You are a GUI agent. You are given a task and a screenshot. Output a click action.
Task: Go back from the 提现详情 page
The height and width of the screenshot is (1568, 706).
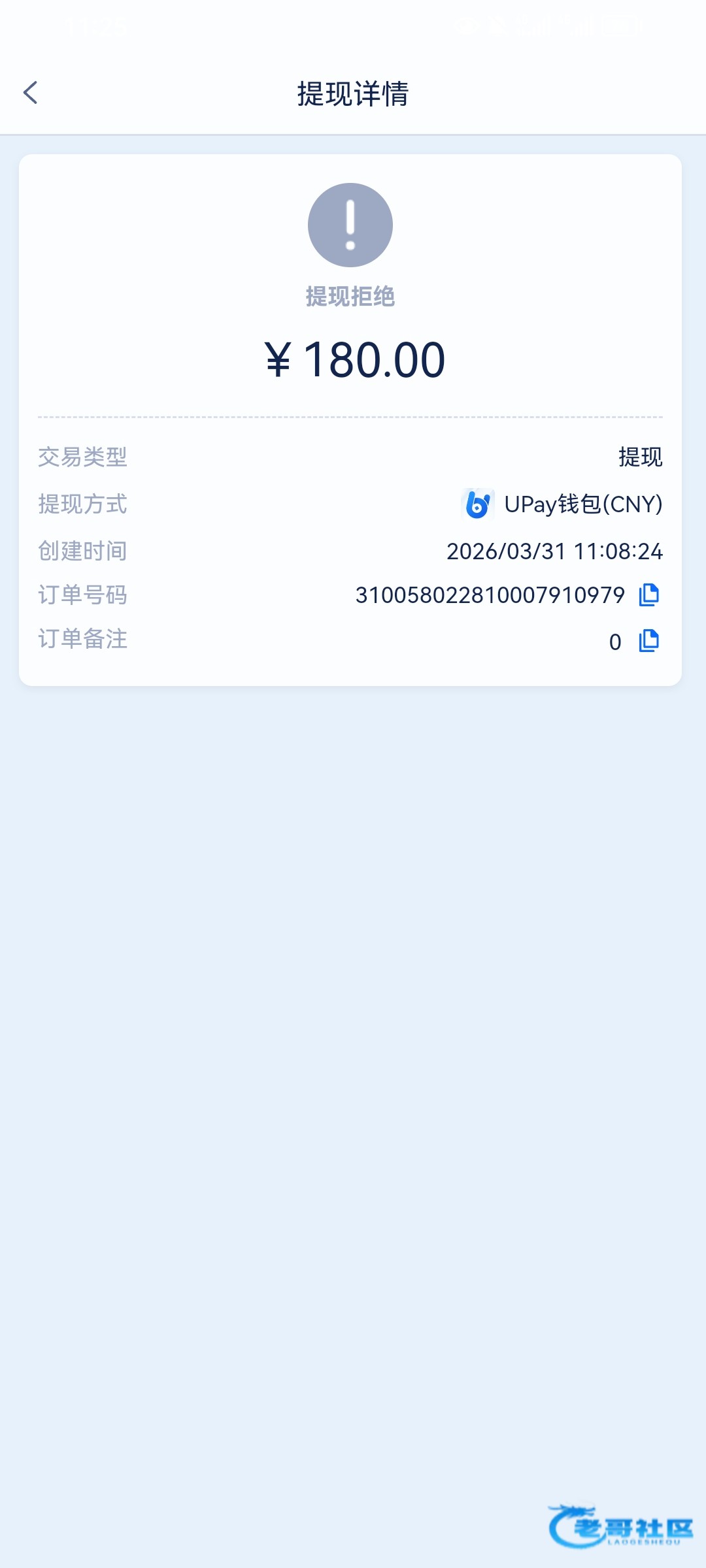tap(31, 93)
